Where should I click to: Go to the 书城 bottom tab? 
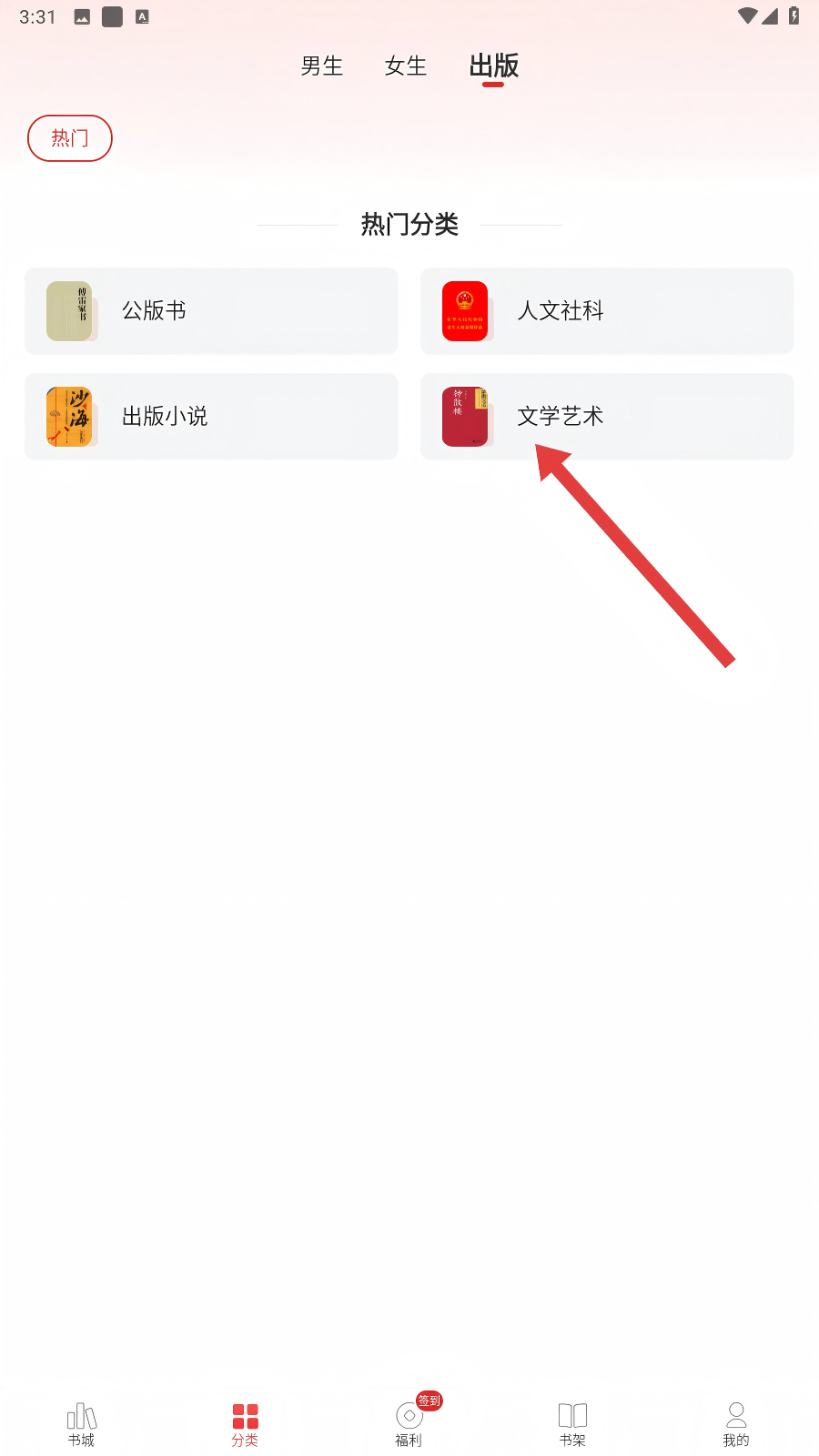click(82, 1424)
